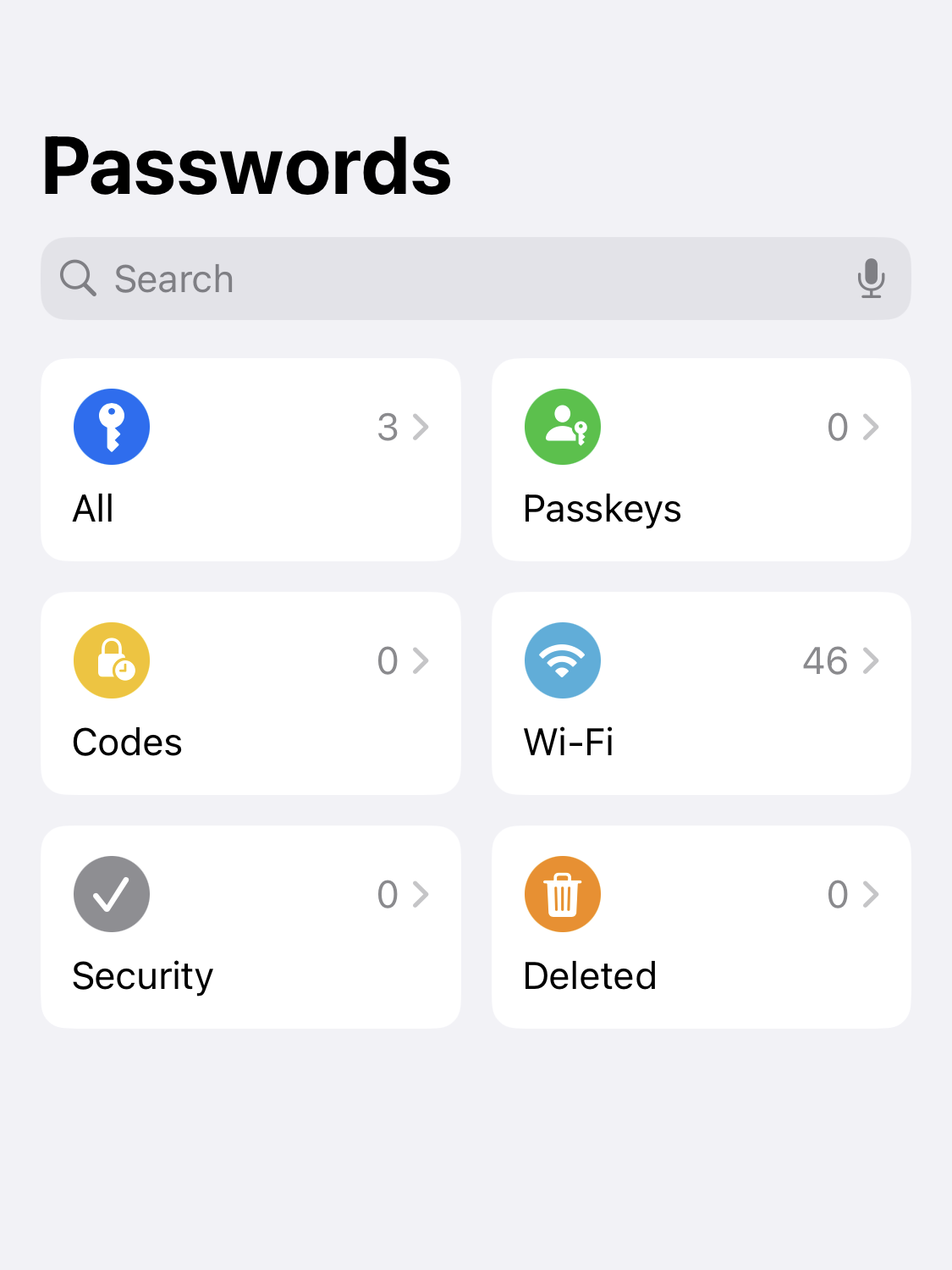Check the Security recommendations card

[250, 927]
